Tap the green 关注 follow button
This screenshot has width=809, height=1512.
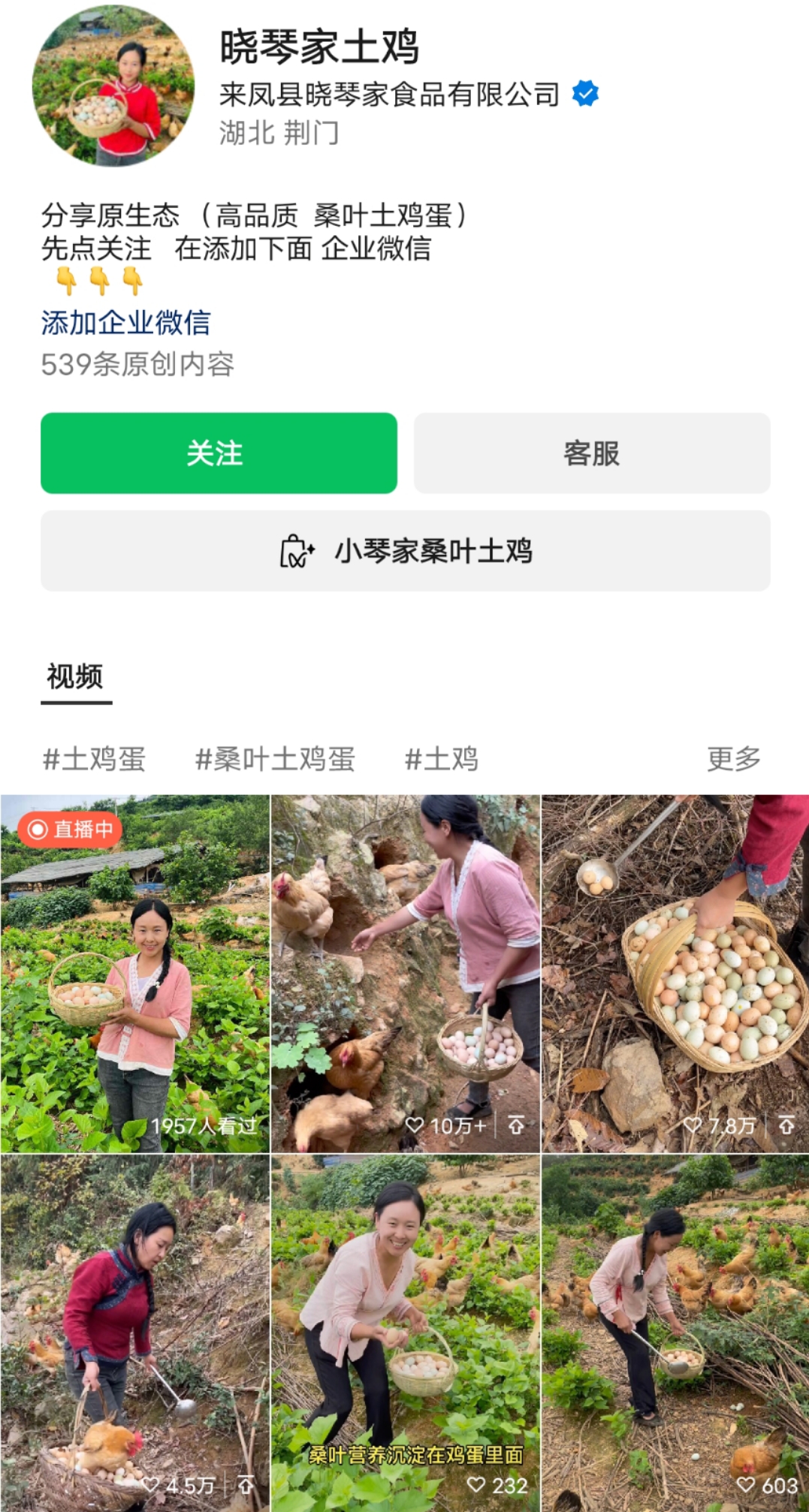(x=219, y=453)
